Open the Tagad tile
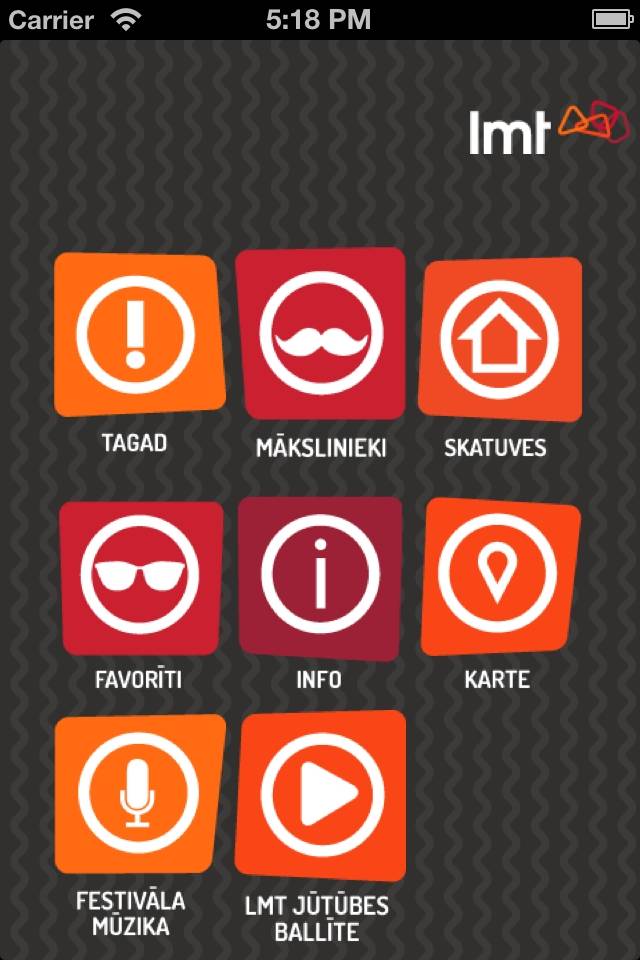The height and width of the screenshot is (960, 640). point(137,336)
